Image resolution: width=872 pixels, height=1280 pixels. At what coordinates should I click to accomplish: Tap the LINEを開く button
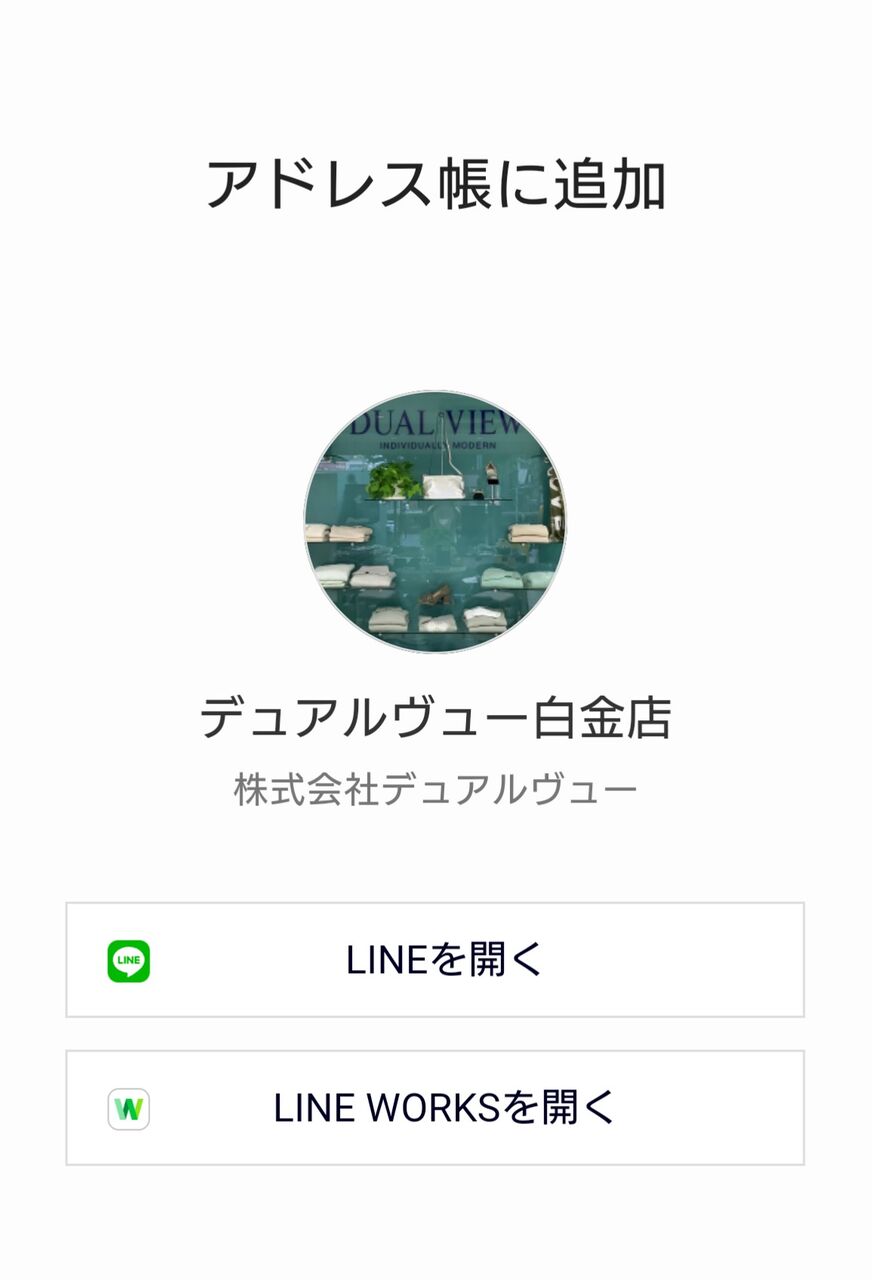click(x=435, y=960)
